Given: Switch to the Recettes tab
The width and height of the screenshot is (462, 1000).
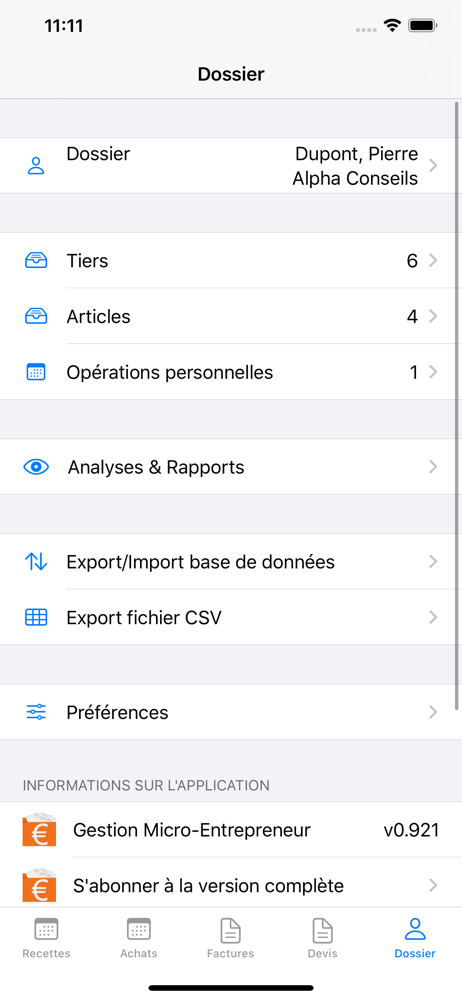Looking at the screenshot, I should (47, 938).
